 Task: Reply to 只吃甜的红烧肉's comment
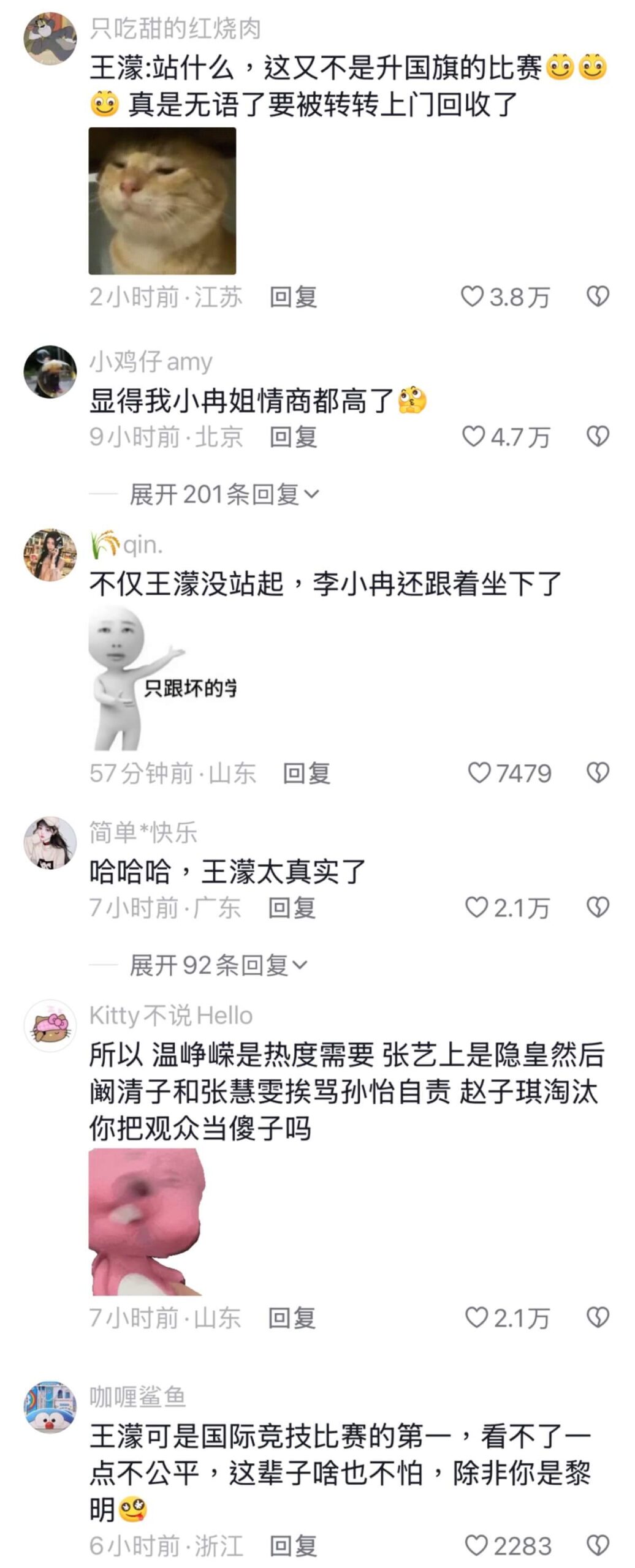(x=293, y=297)
